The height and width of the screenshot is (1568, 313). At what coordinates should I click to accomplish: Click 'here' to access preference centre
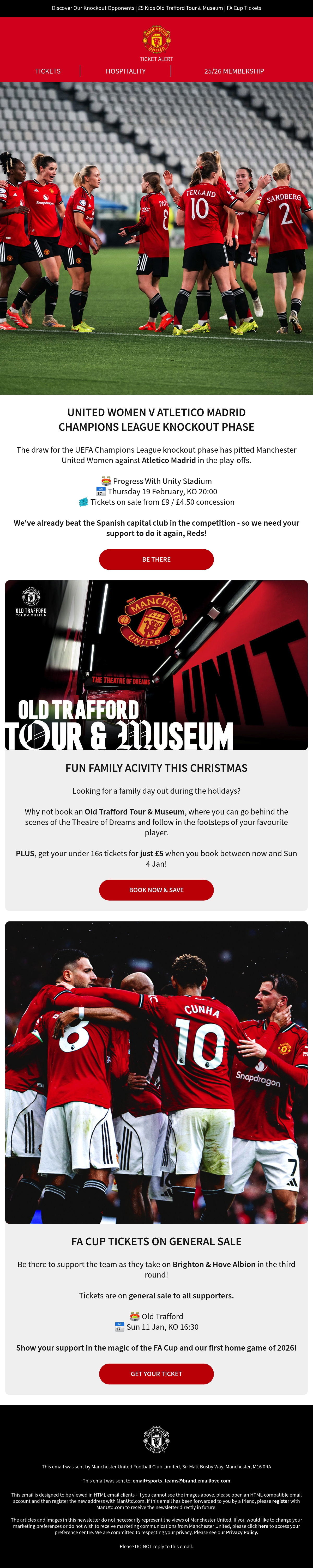(263, 1526)
